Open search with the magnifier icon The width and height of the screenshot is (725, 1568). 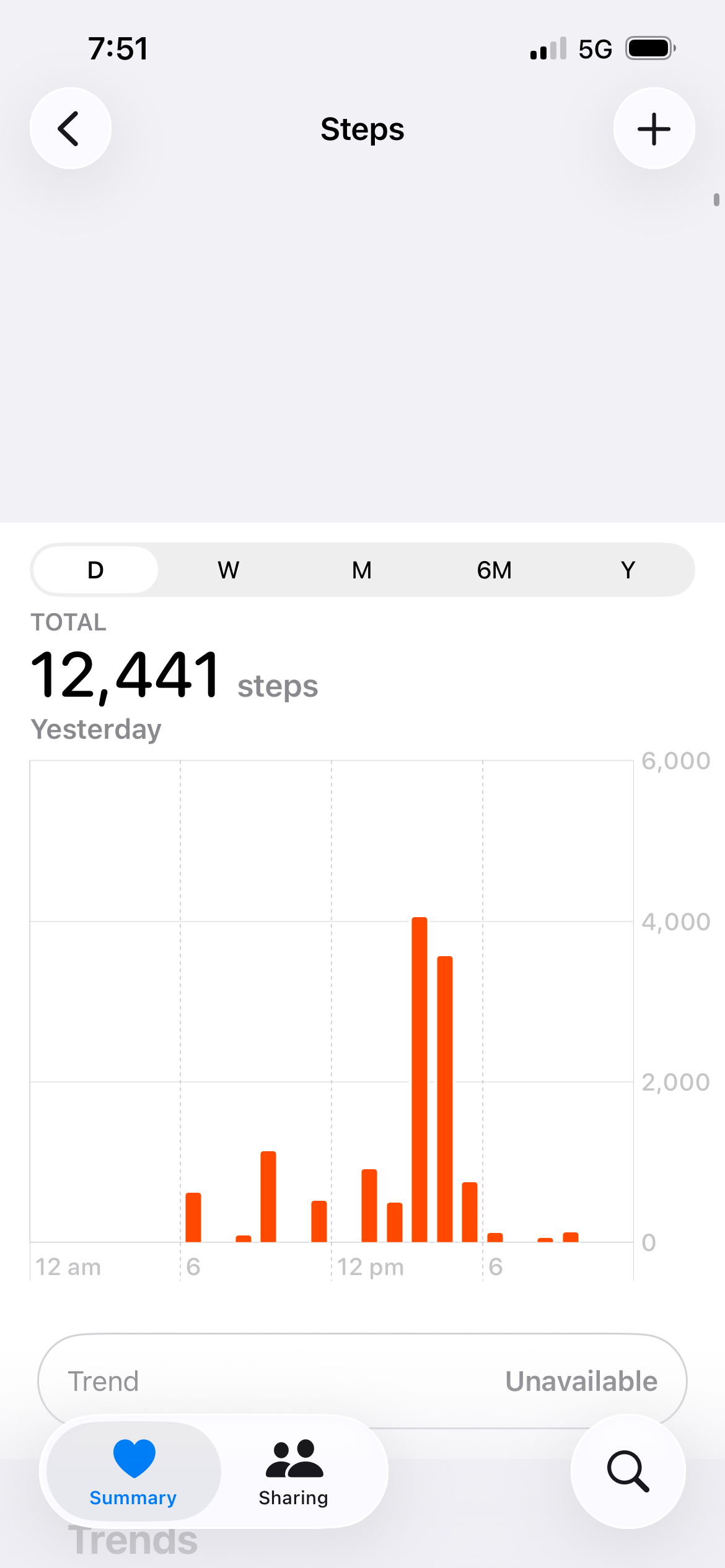(628, 1471)
